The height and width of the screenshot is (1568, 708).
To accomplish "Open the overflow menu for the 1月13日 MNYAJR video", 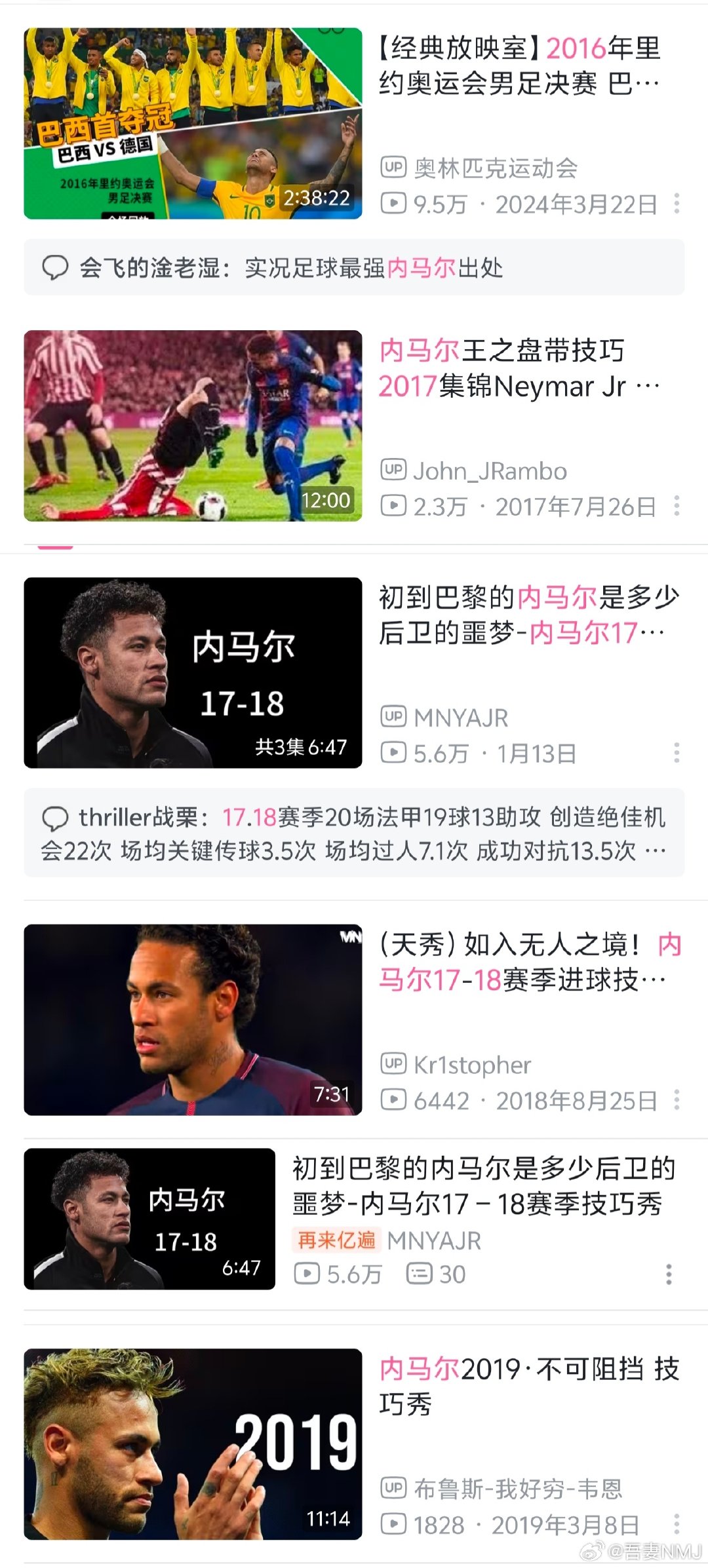I will (677, 753).
